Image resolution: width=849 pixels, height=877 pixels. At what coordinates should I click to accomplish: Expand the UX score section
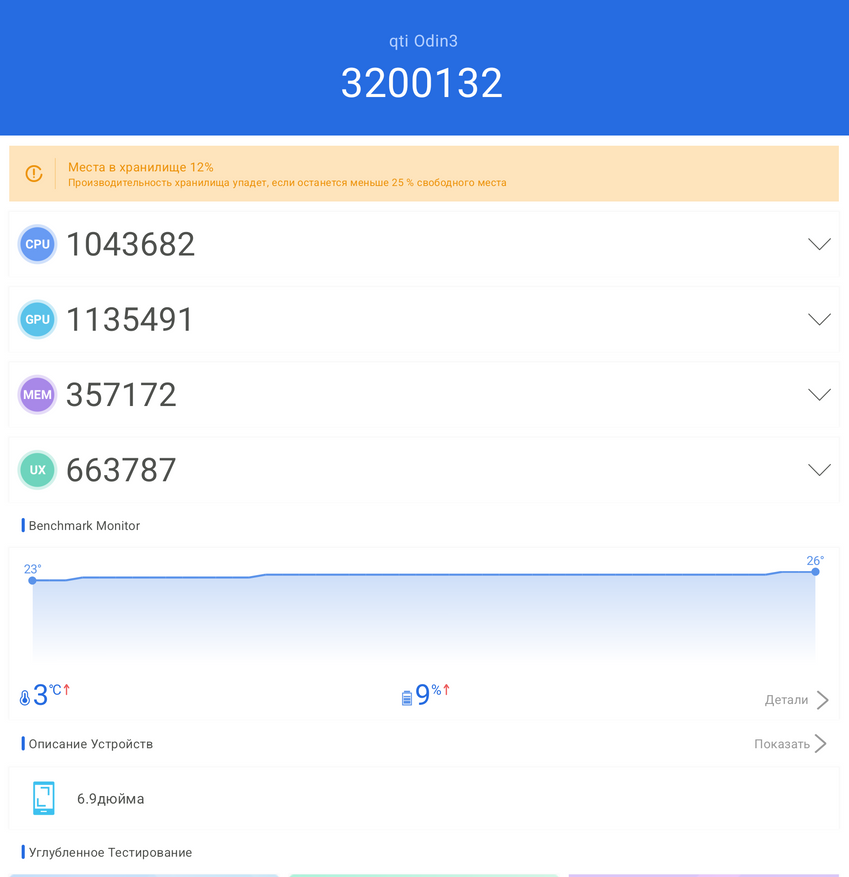coord(818,470)
